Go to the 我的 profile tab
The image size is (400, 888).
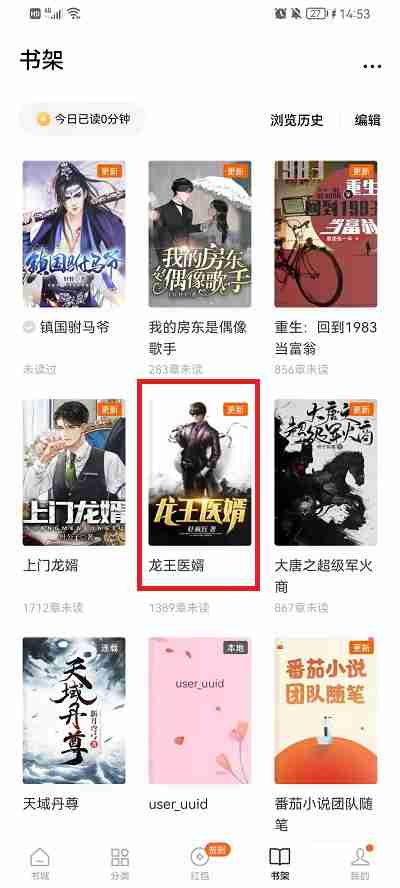point(360,863)
